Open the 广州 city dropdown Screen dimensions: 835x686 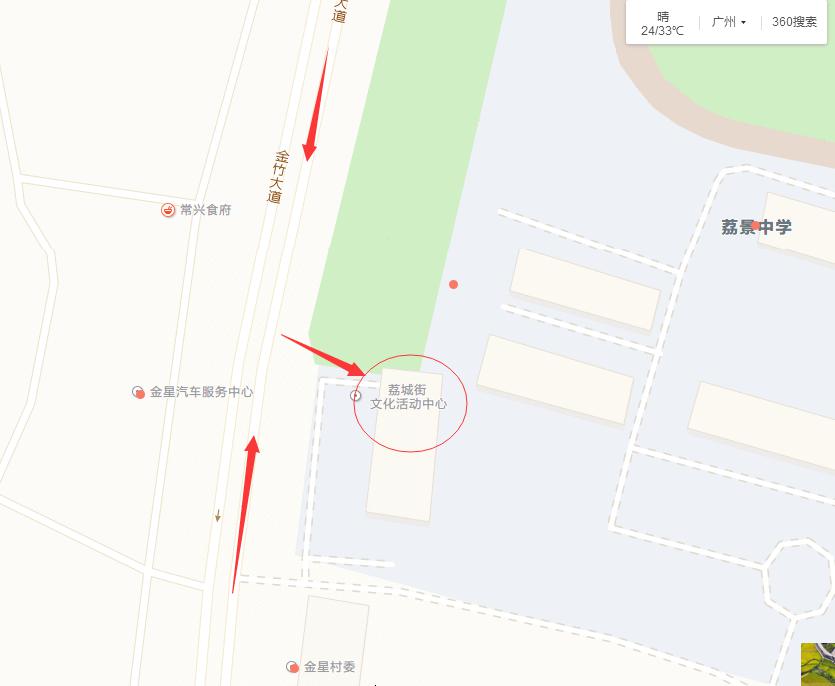[729, 22]
